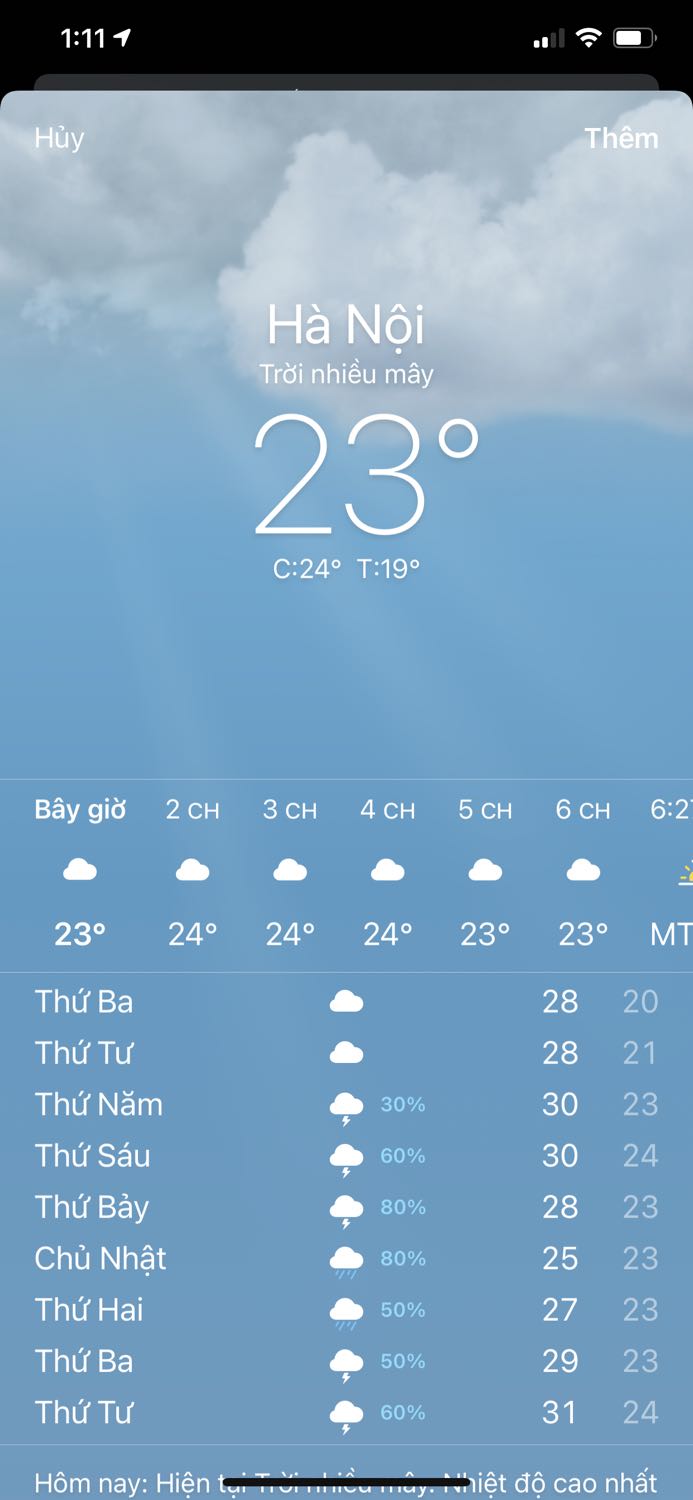Add Hà Nội with the Thêm button
Viewport: 693px width, 1500px height.
621,138
